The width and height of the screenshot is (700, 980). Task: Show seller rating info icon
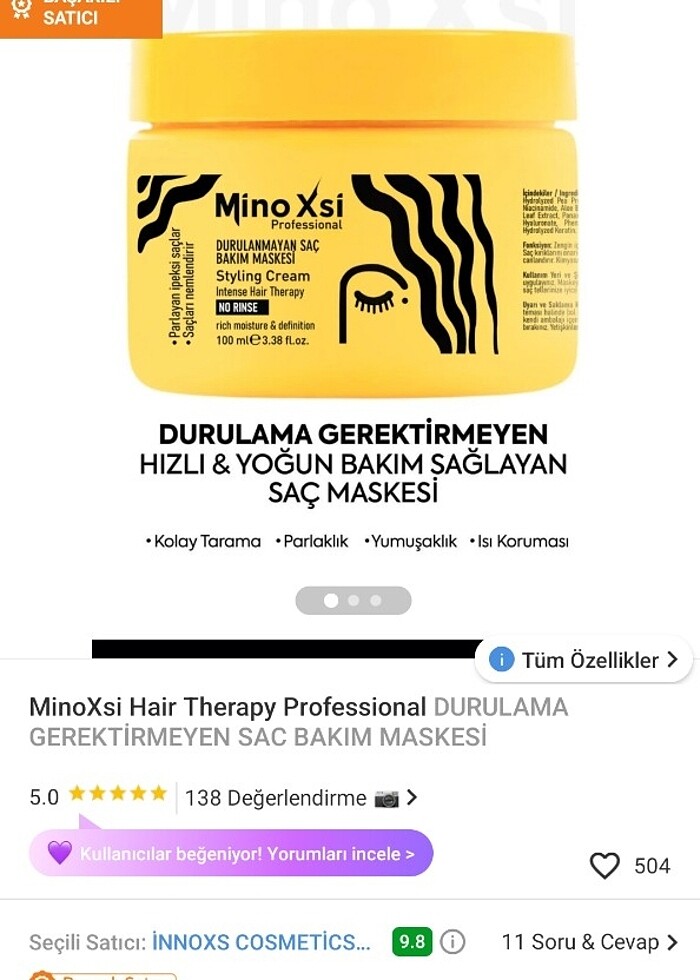[x=453, y=942]
